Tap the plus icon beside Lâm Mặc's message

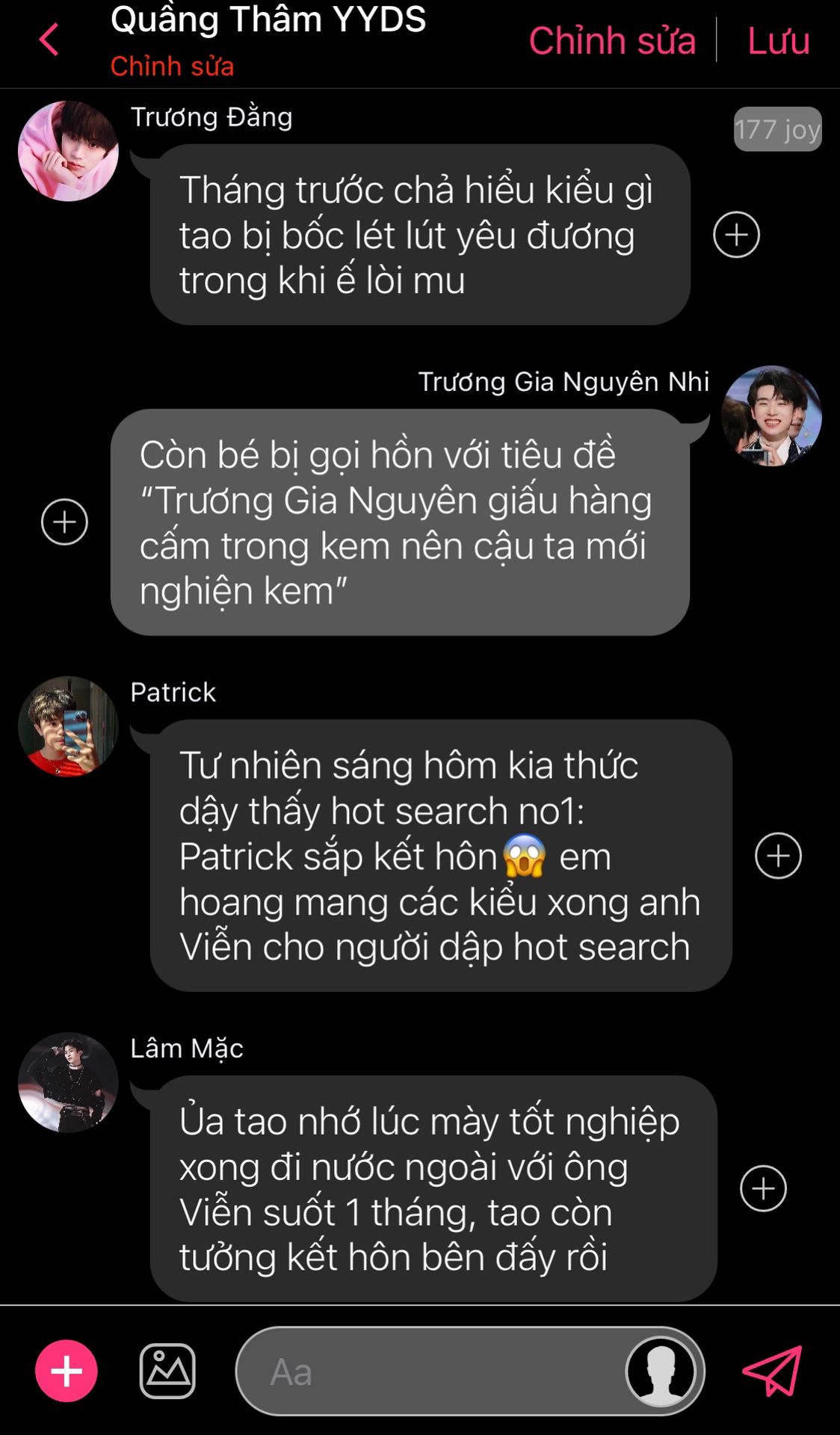point(763,1188)
